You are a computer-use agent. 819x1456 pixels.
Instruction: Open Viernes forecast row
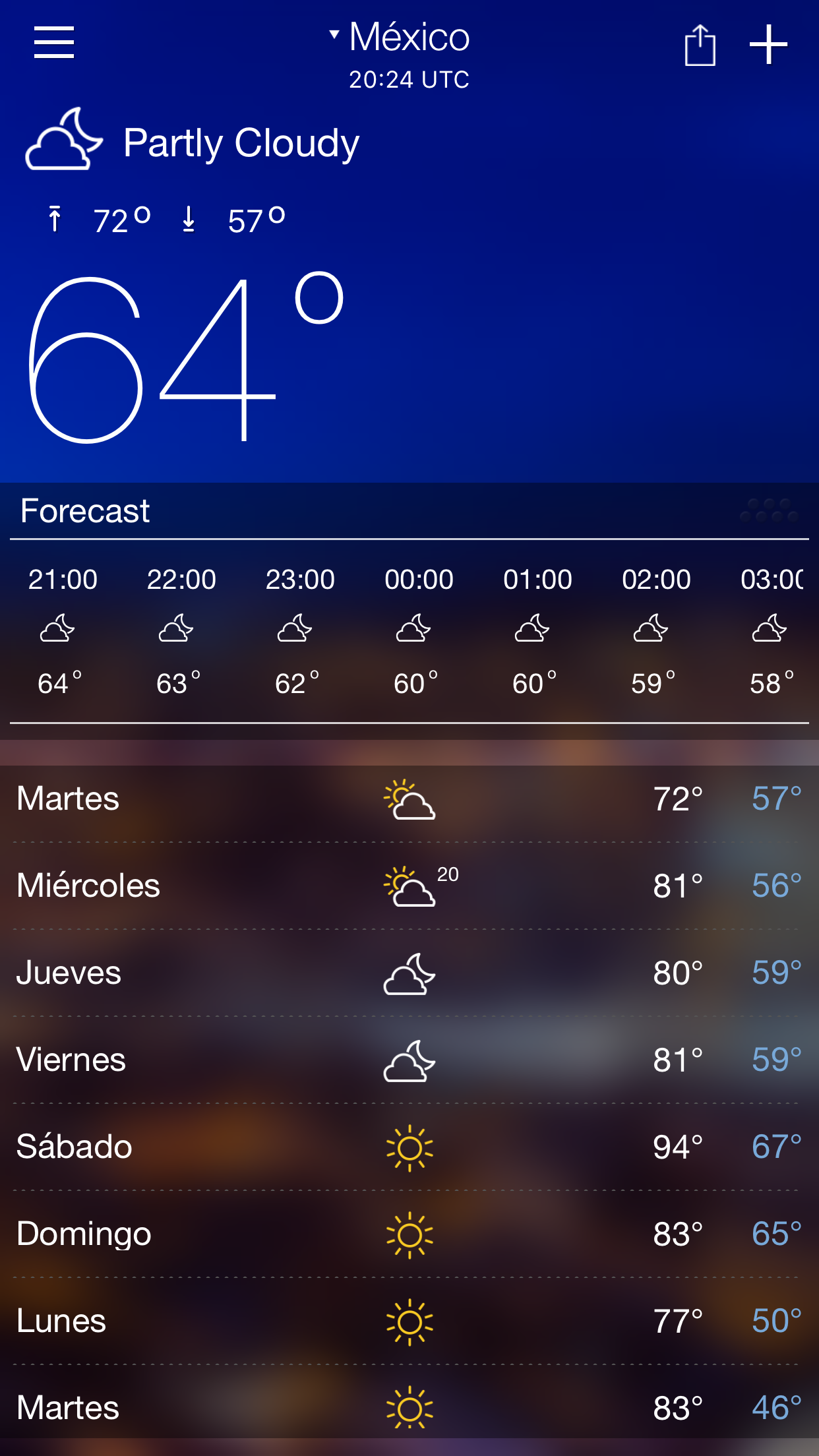point(409,1060)
